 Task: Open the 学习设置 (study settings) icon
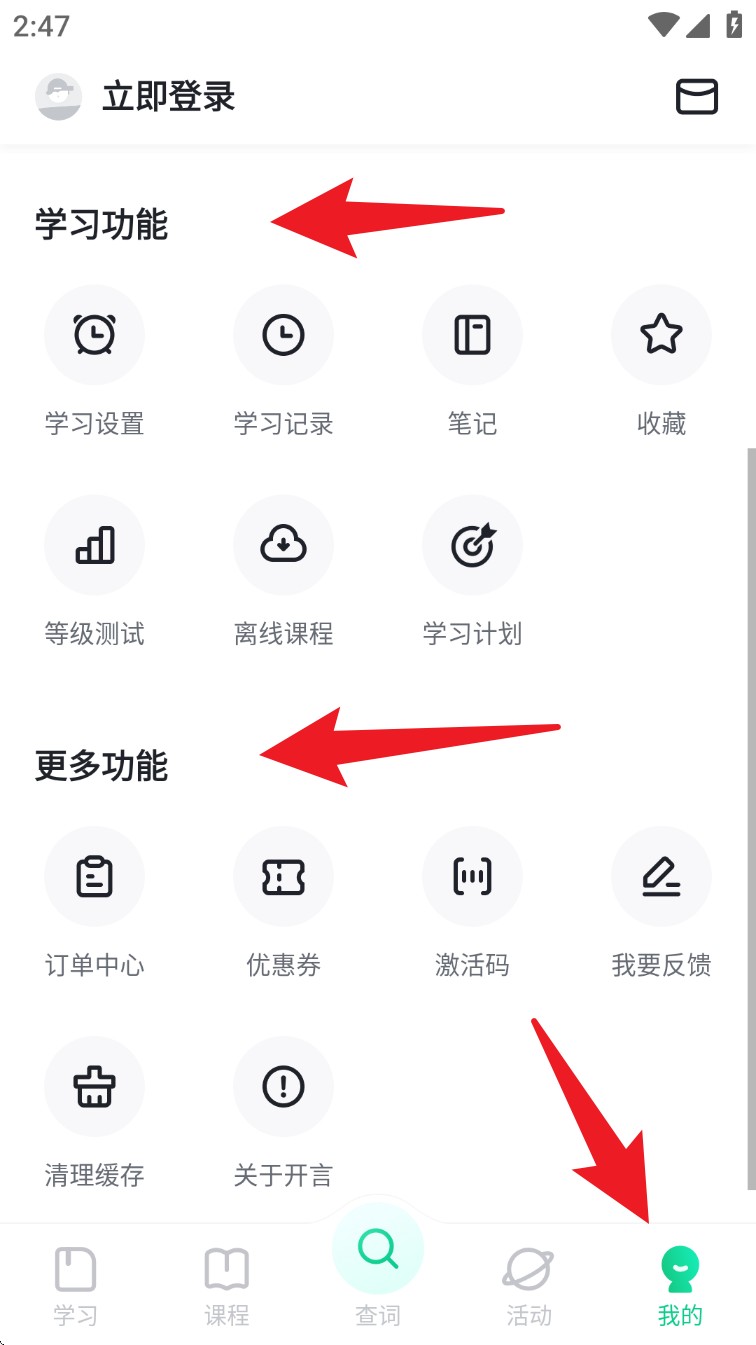tap(94, 335)
